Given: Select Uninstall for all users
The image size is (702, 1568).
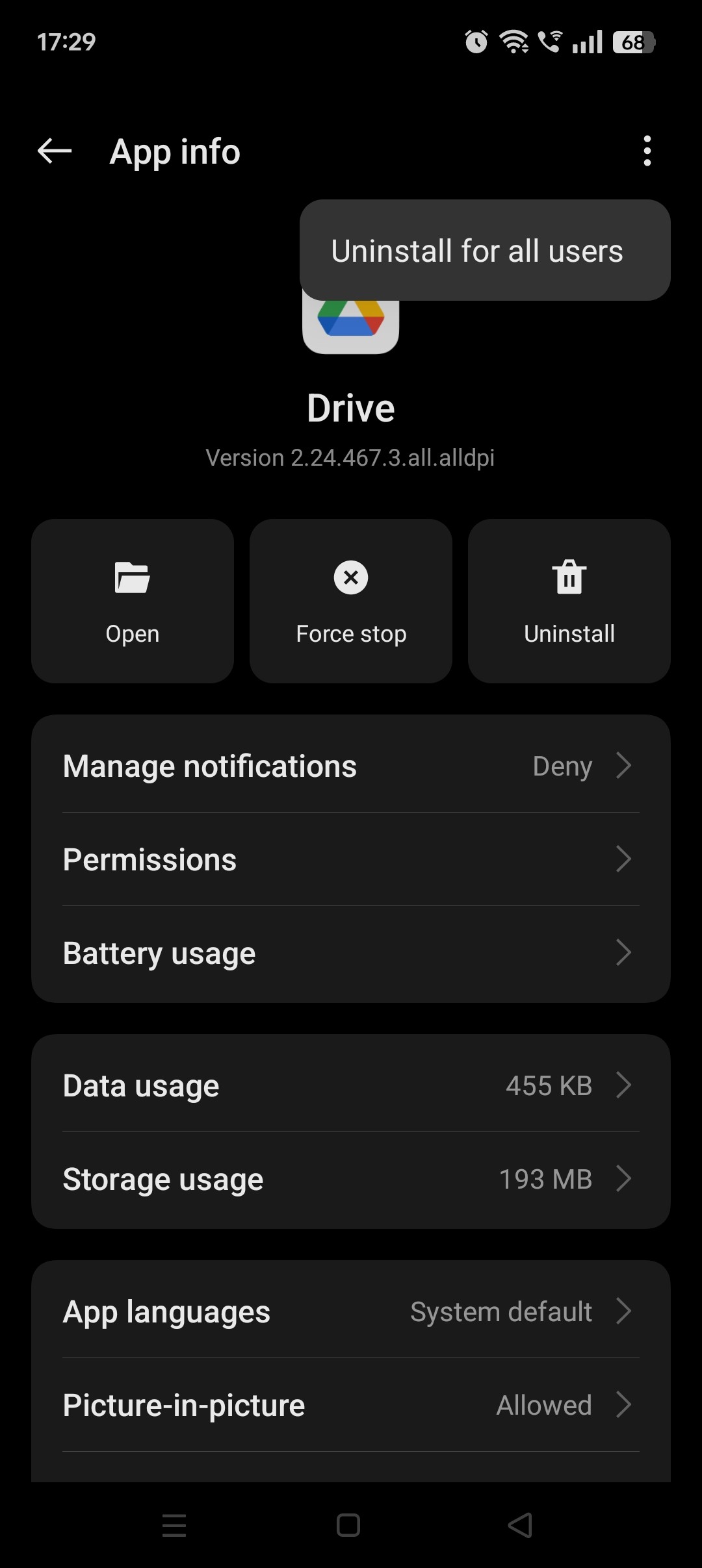Looking at the screenshot, I should click(477, 251).
